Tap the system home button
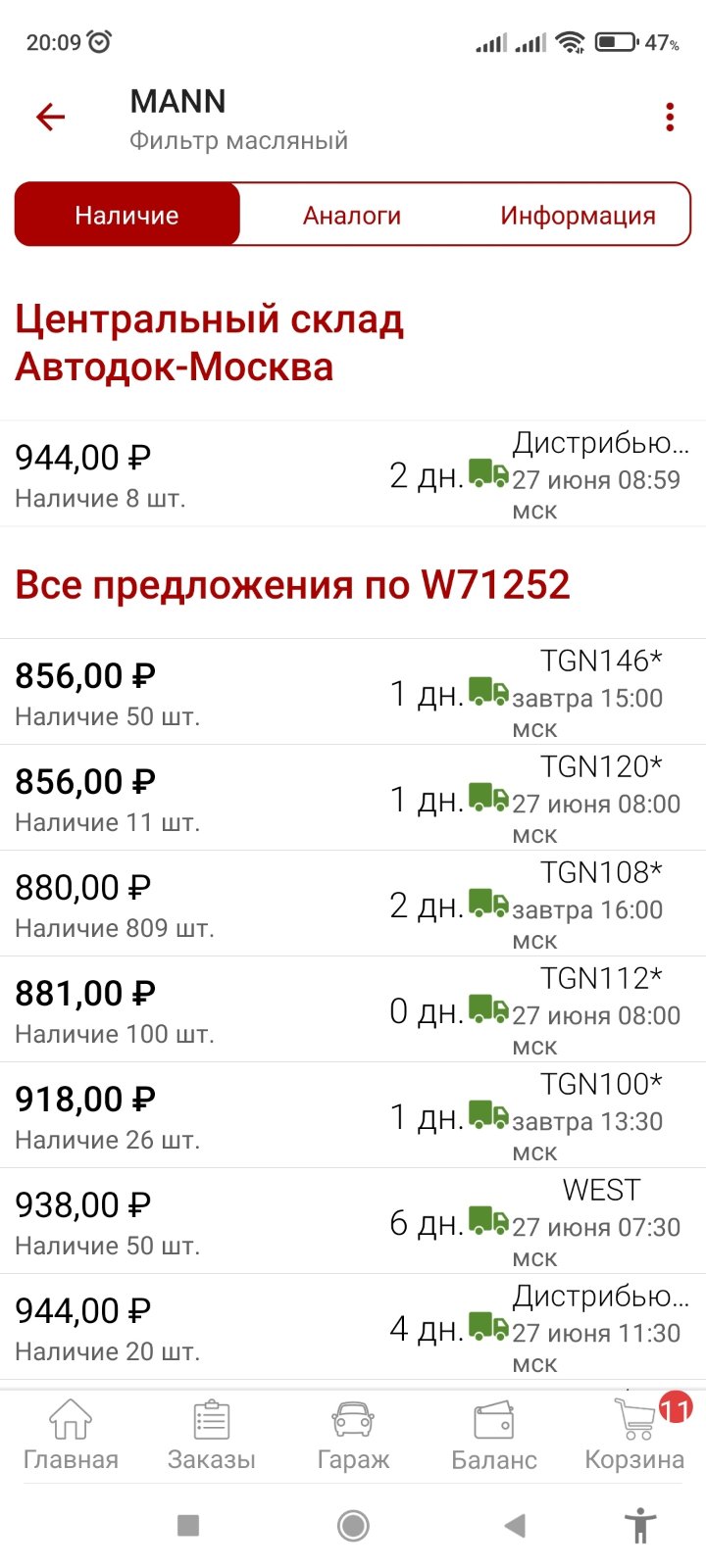 (353, 1525)
